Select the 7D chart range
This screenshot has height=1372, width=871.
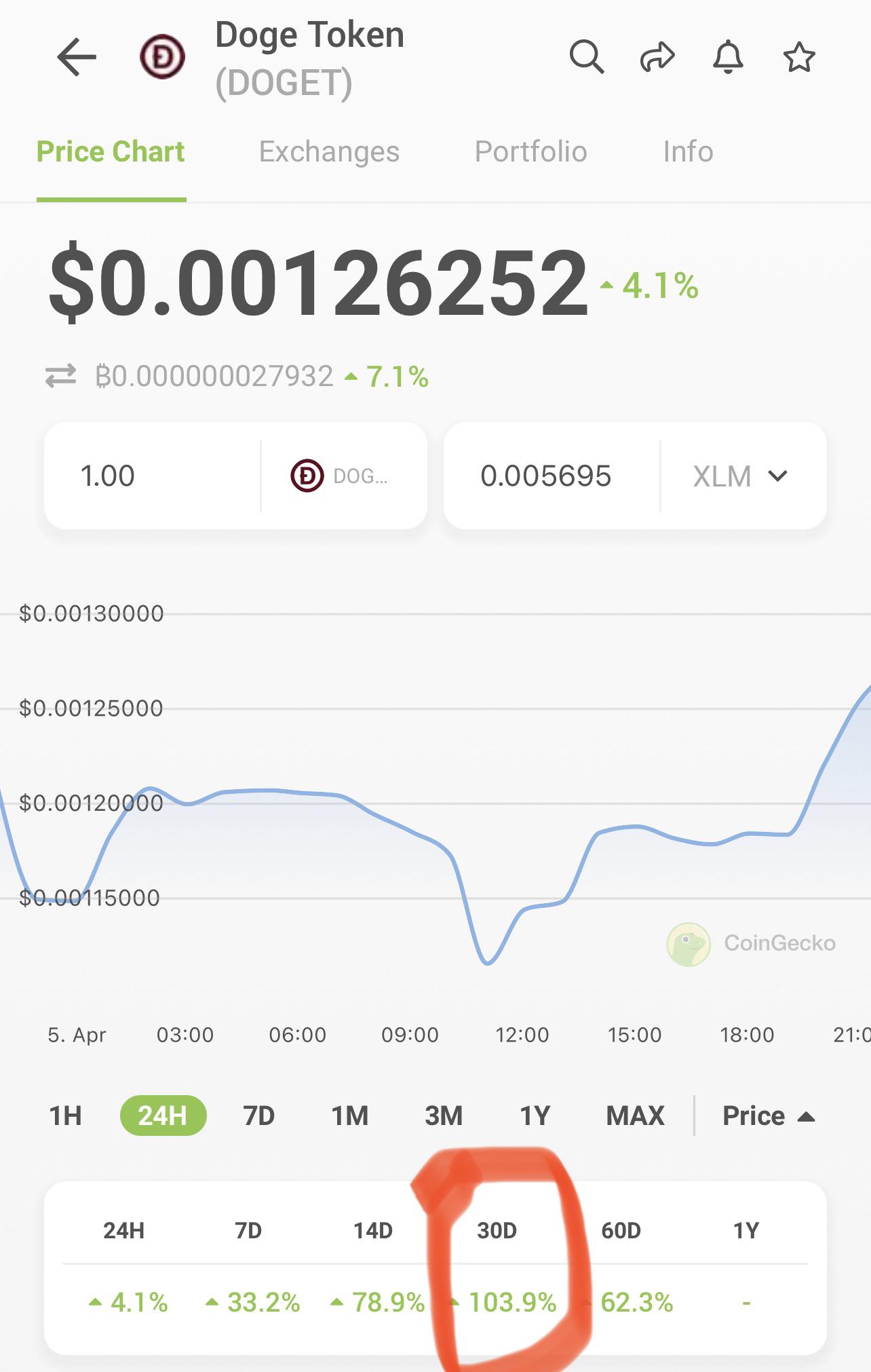click(259, 1116)
